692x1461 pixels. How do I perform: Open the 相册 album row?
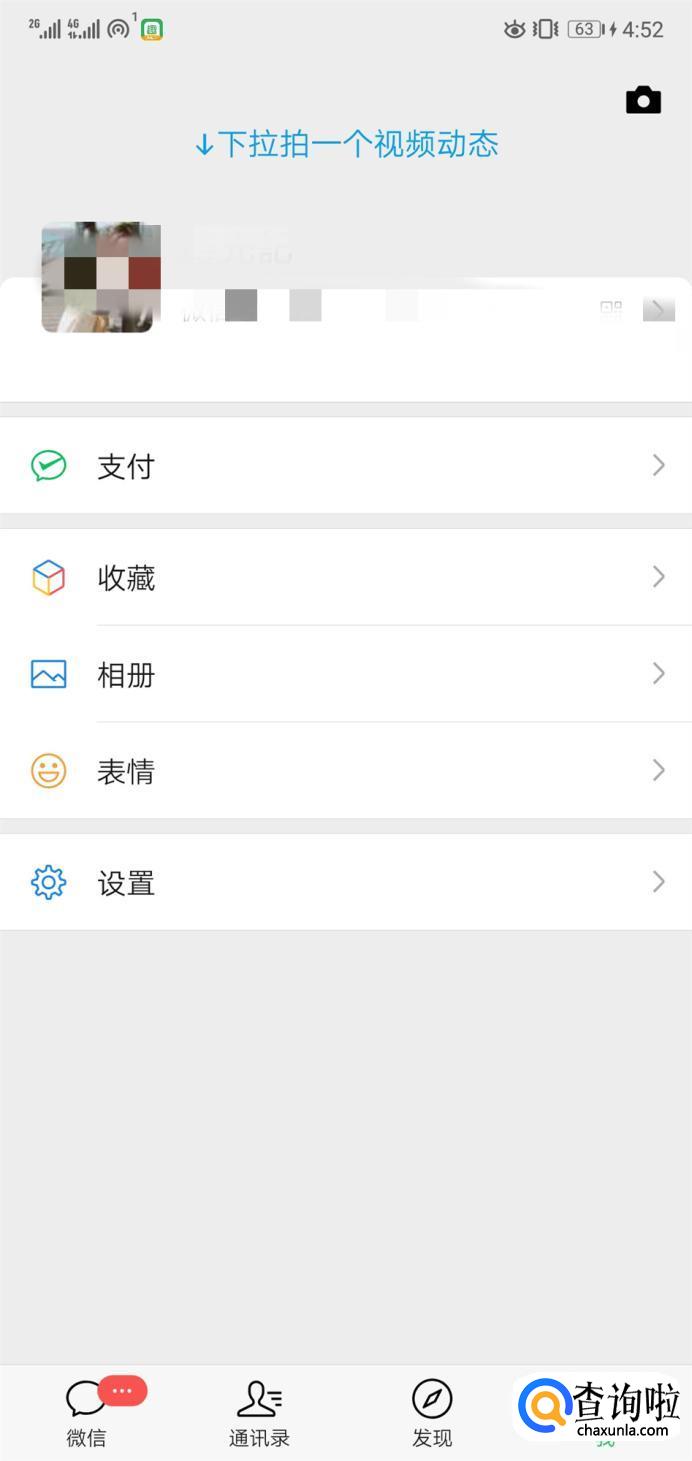[x=345, y=675]
